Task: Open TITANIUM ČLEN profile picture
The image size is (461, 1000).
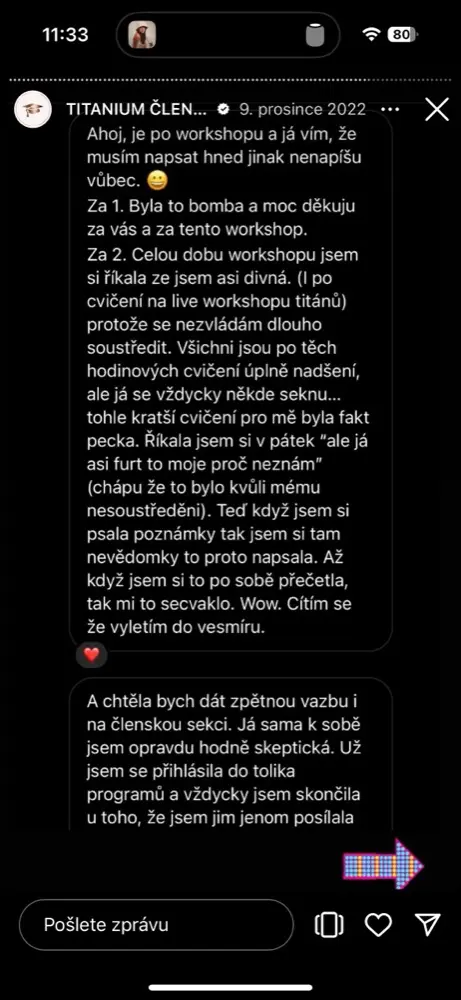Action: 33,110
